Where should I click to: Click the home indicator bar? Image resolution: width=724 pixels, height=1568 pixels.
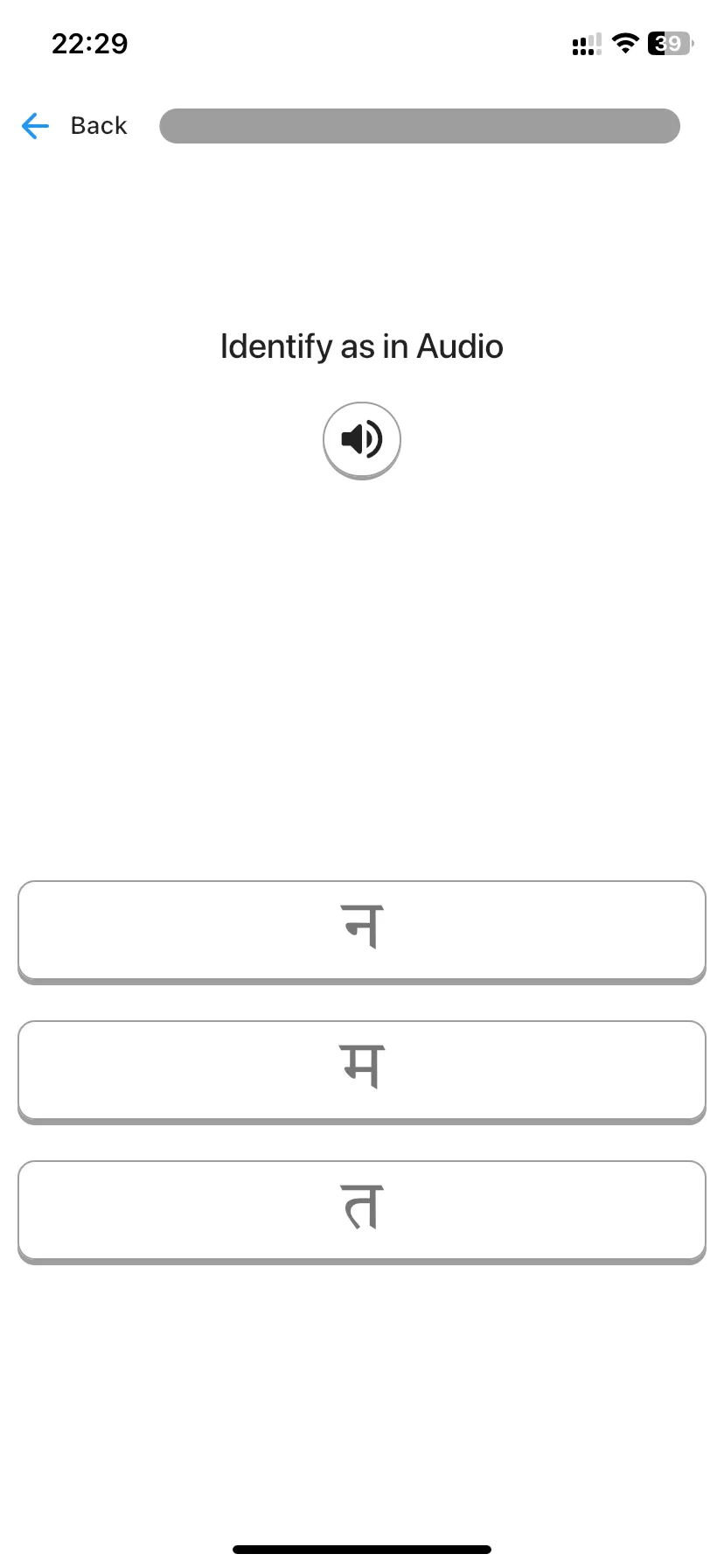point(361,1547)
